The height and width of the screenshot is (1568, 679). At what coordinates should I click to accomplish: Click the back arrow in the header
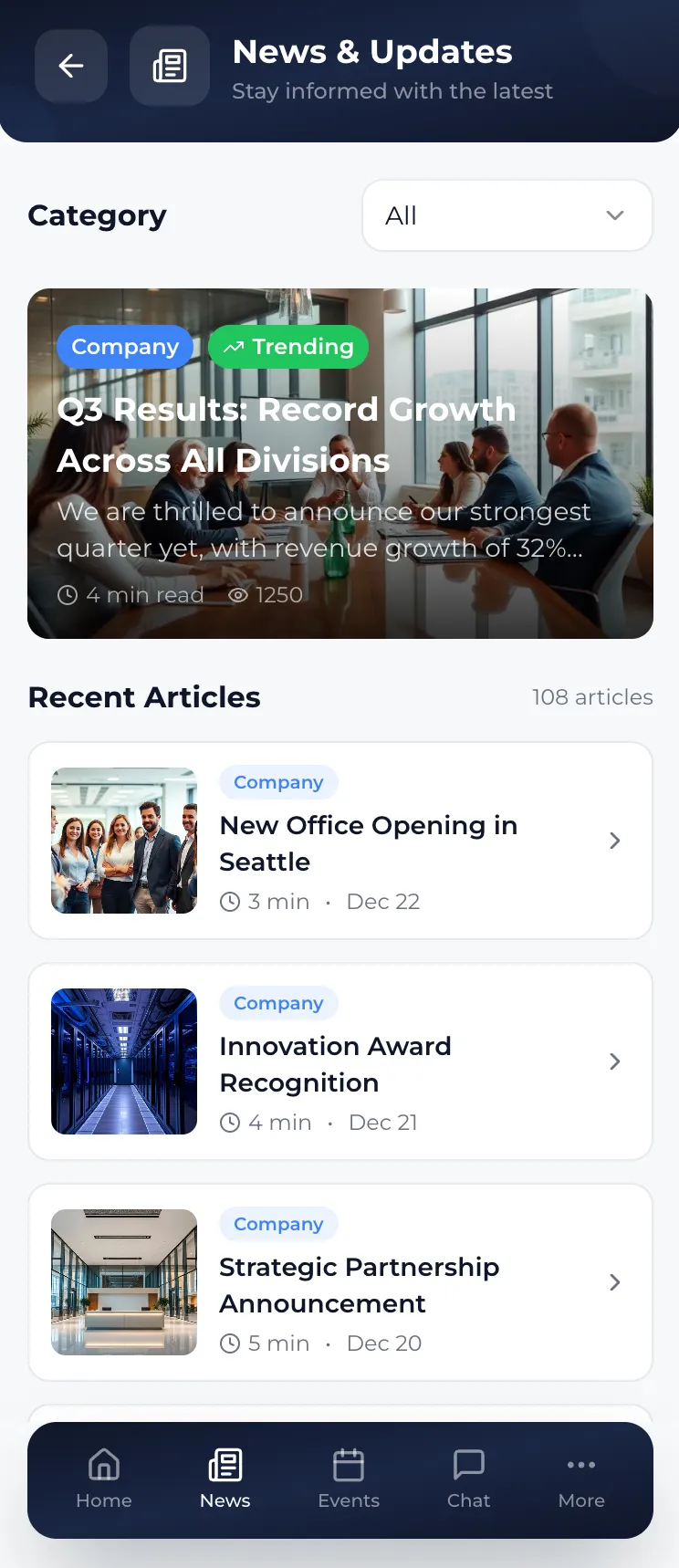coord(71,65)
